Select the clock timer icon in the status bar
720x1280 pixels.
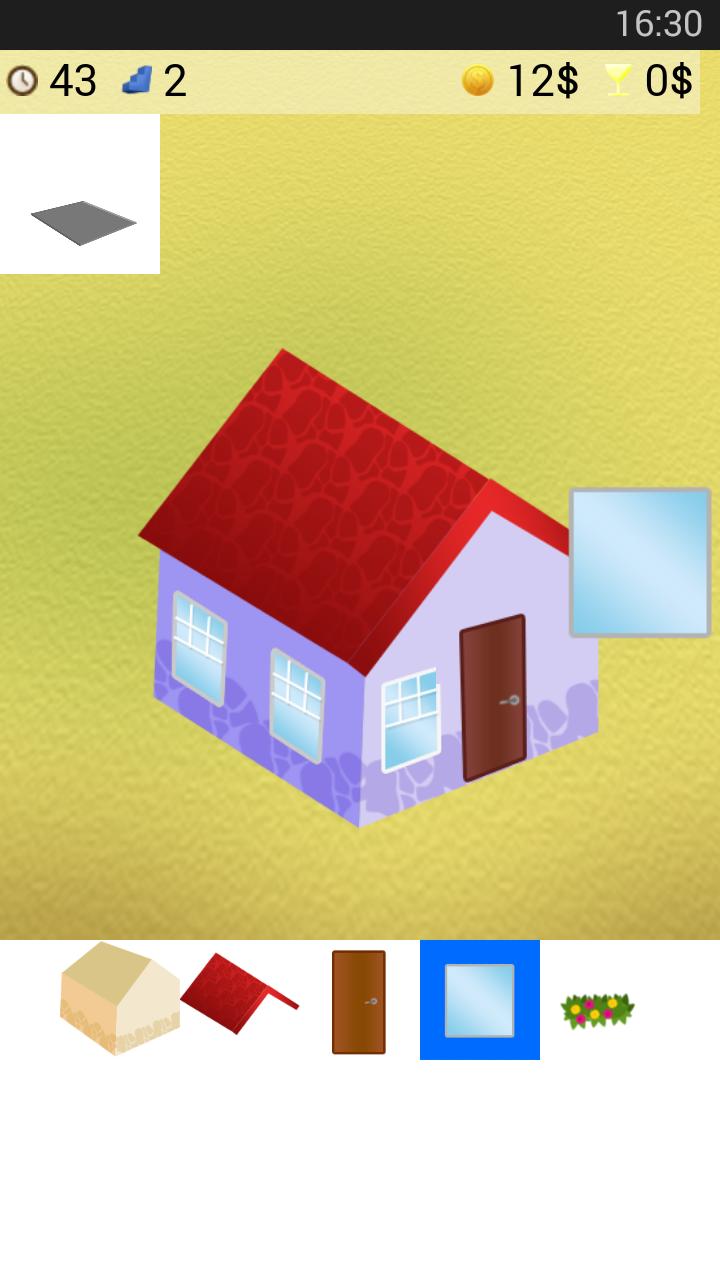pyautogui.click(x=21, y=80)
